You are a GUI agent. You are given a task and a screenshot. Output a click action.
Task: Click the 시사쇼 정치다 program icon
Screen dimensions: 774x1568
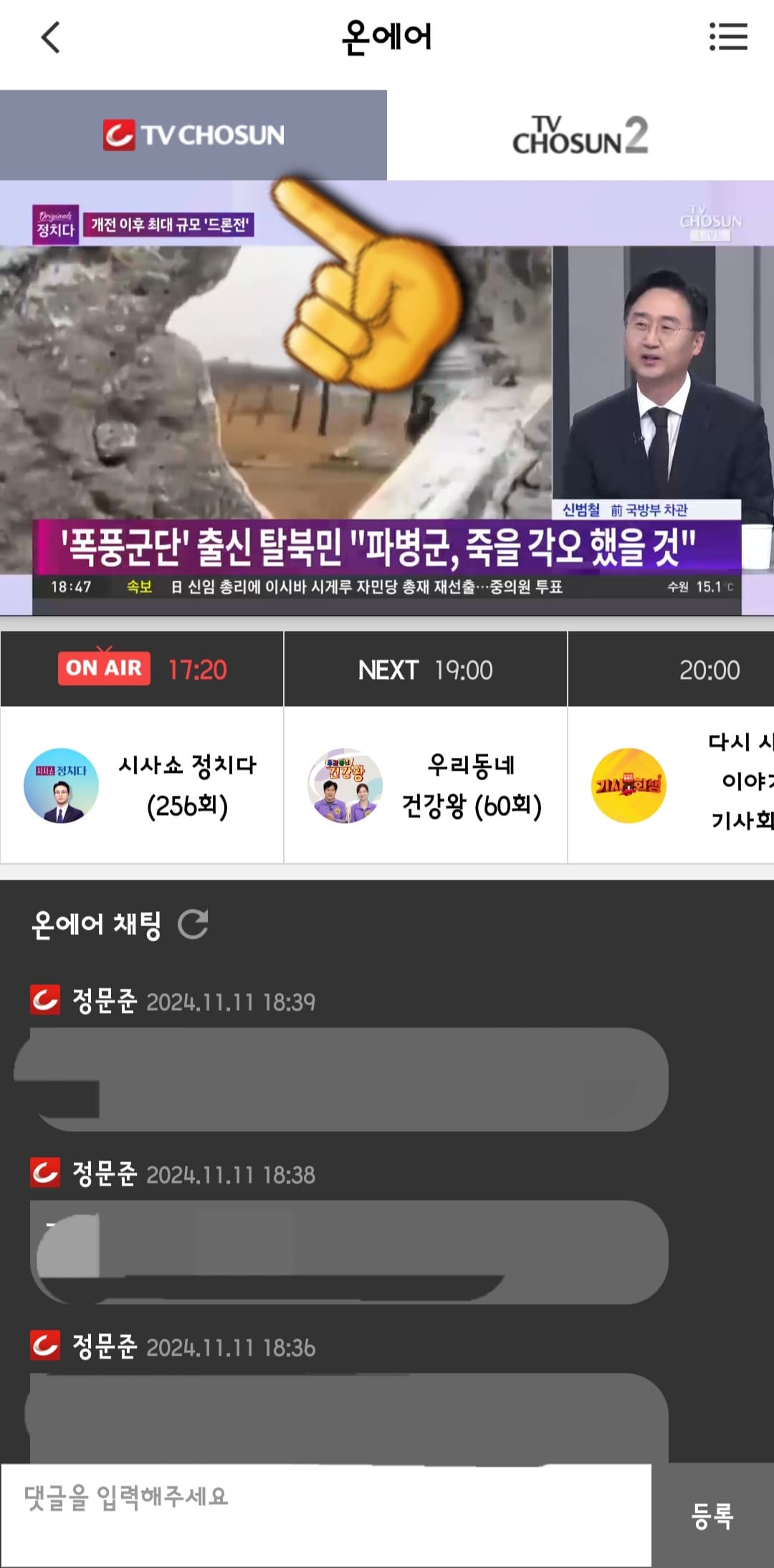click(x=61, y=786)
